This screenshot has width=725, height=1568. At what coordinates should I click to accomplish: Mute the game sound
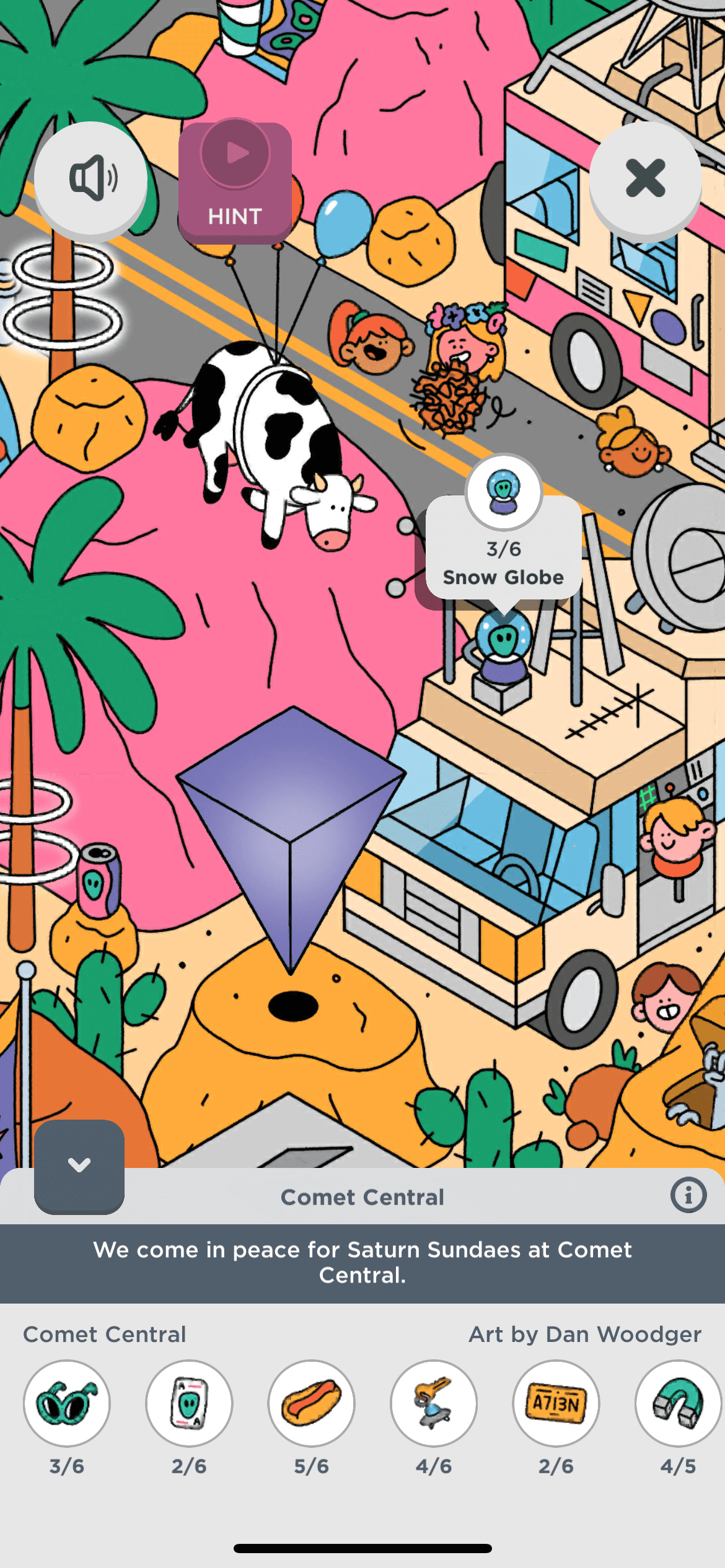[90, 178]
